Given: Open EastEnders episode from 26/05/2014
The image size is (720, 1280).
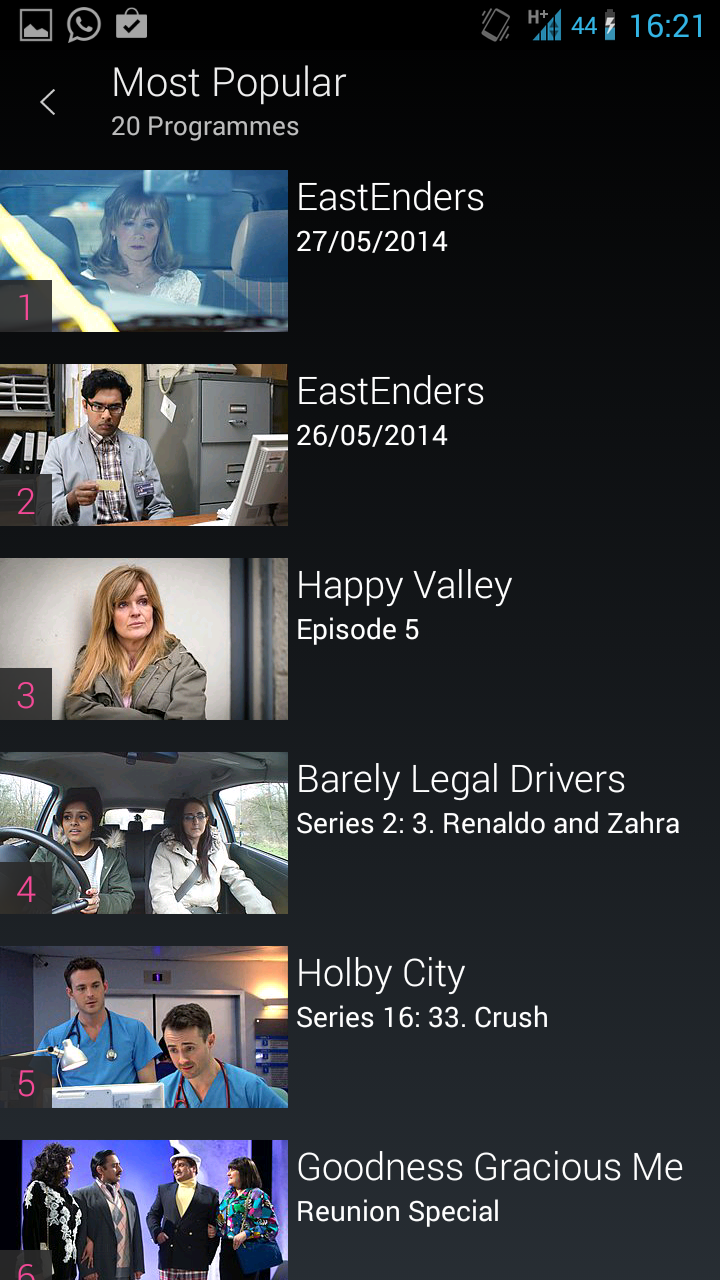Looking at the screenshot, I should coord(360,445).
